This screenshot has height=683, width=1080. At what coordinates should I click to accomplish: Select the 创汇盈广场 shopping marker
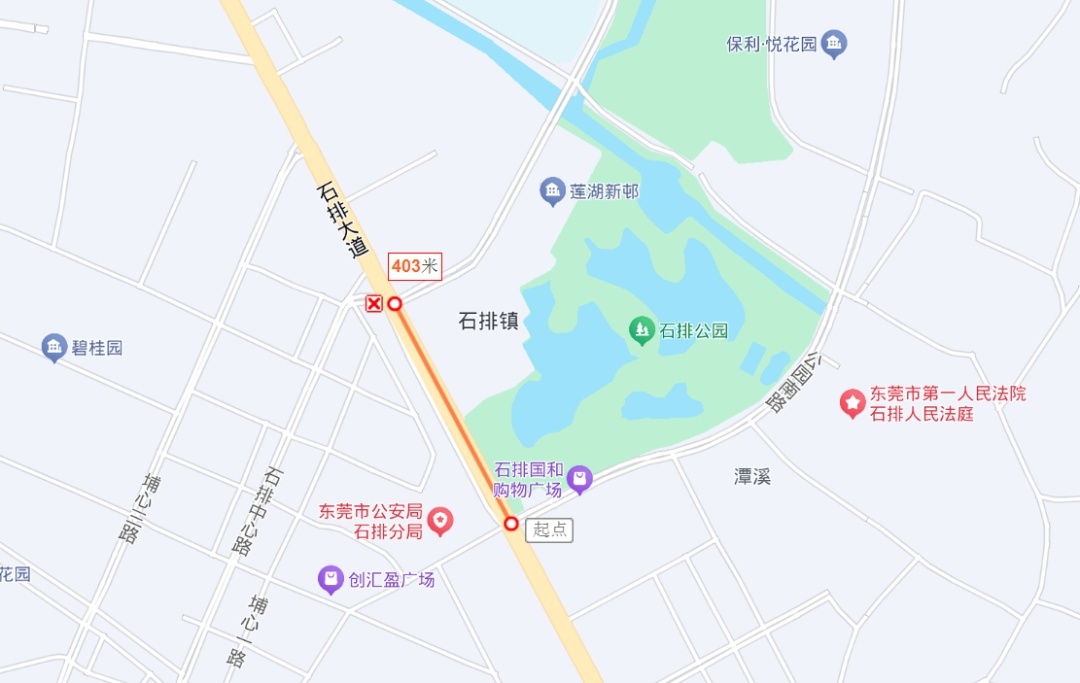coord(330,578)
